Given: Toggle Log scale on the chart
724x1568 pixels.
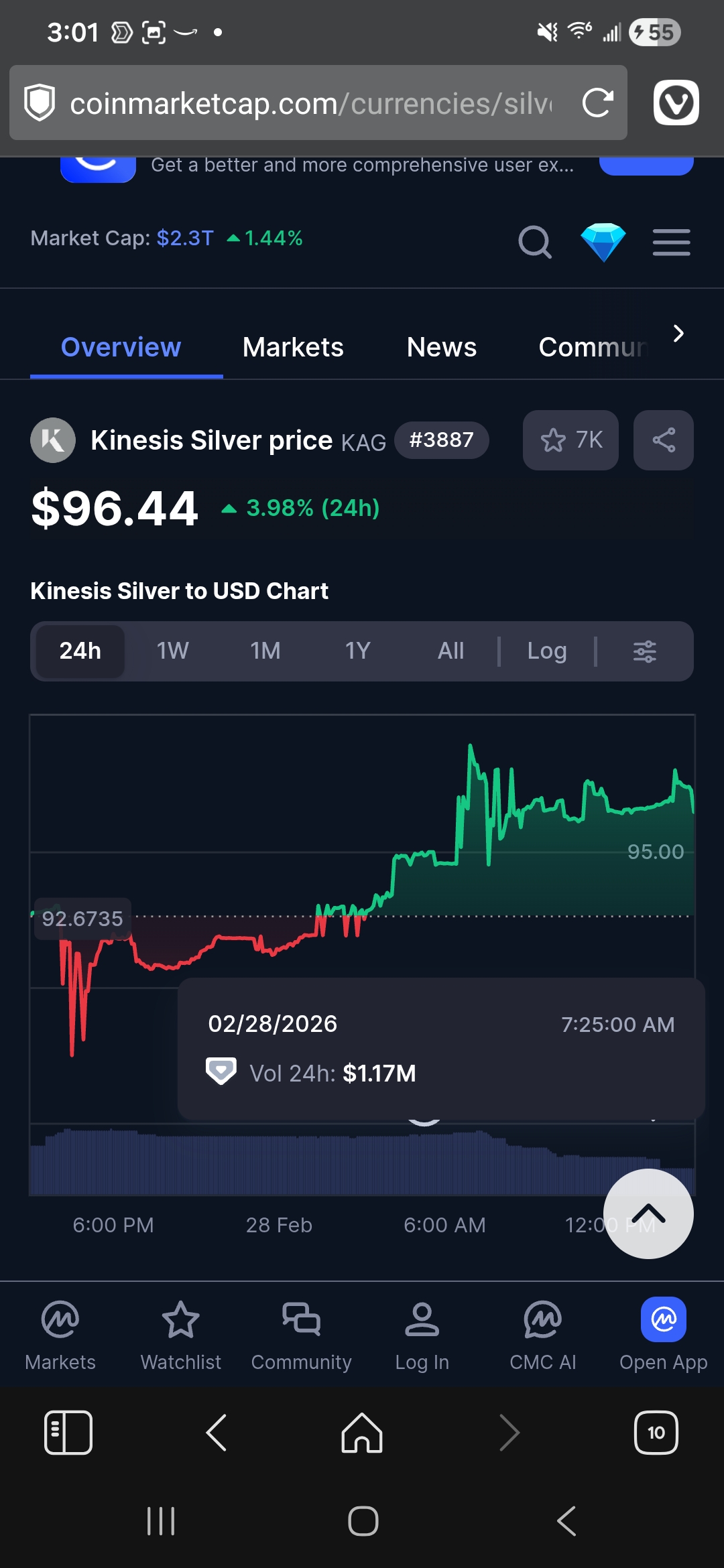Looking at the screenshot, I should click(x=547, y=651).
